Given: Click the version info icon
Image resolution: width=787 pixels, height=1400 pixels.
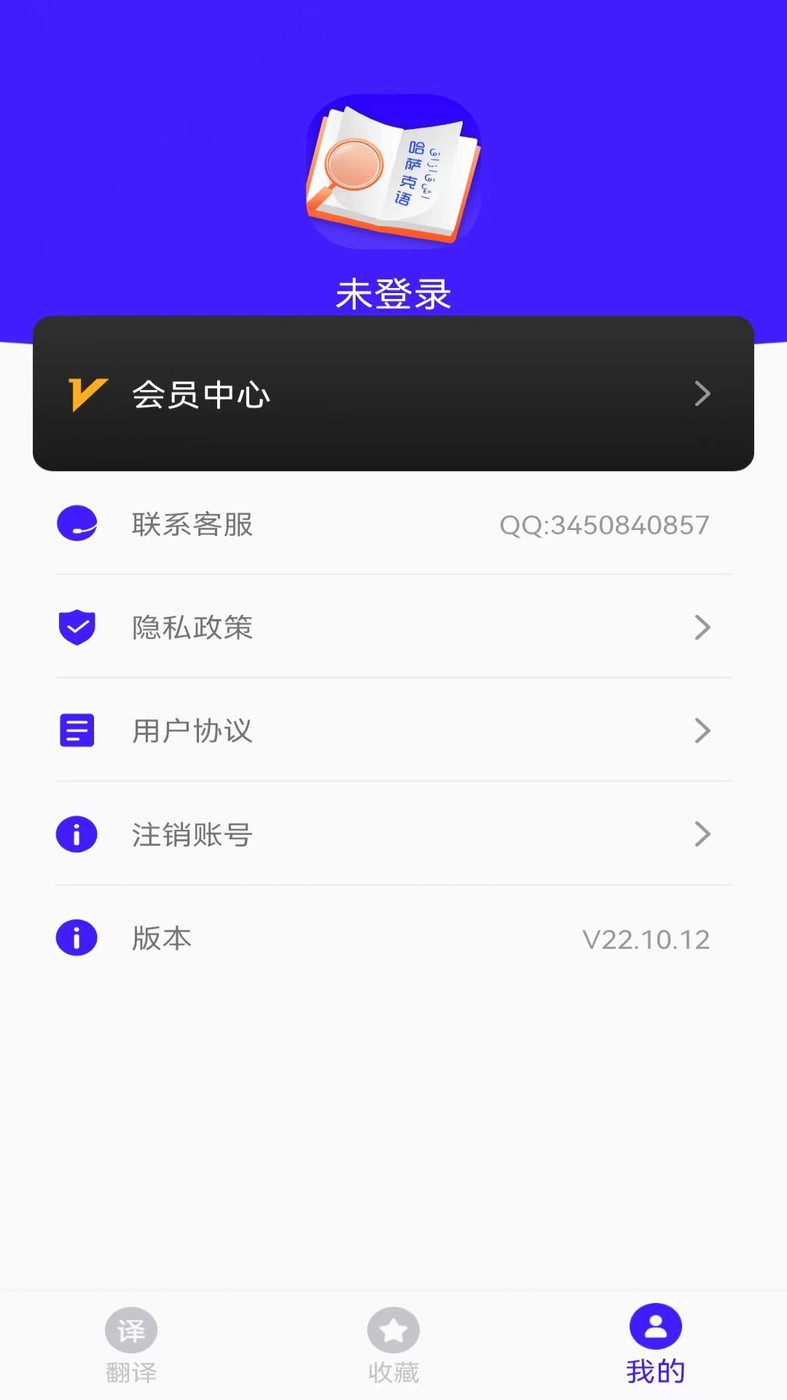Looking at the screenshot, I should pyautogui.click(x=77, y=938).
